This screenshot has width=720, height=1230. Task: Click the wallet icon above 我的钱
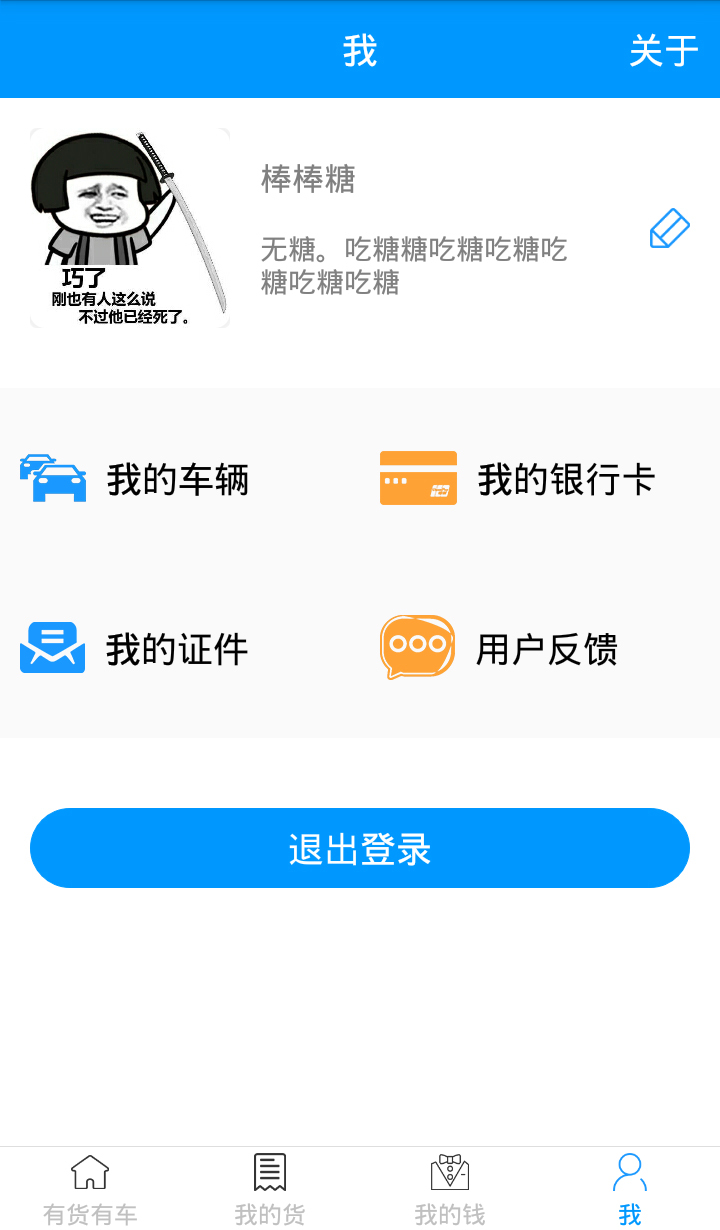[x=450, y=1171]
